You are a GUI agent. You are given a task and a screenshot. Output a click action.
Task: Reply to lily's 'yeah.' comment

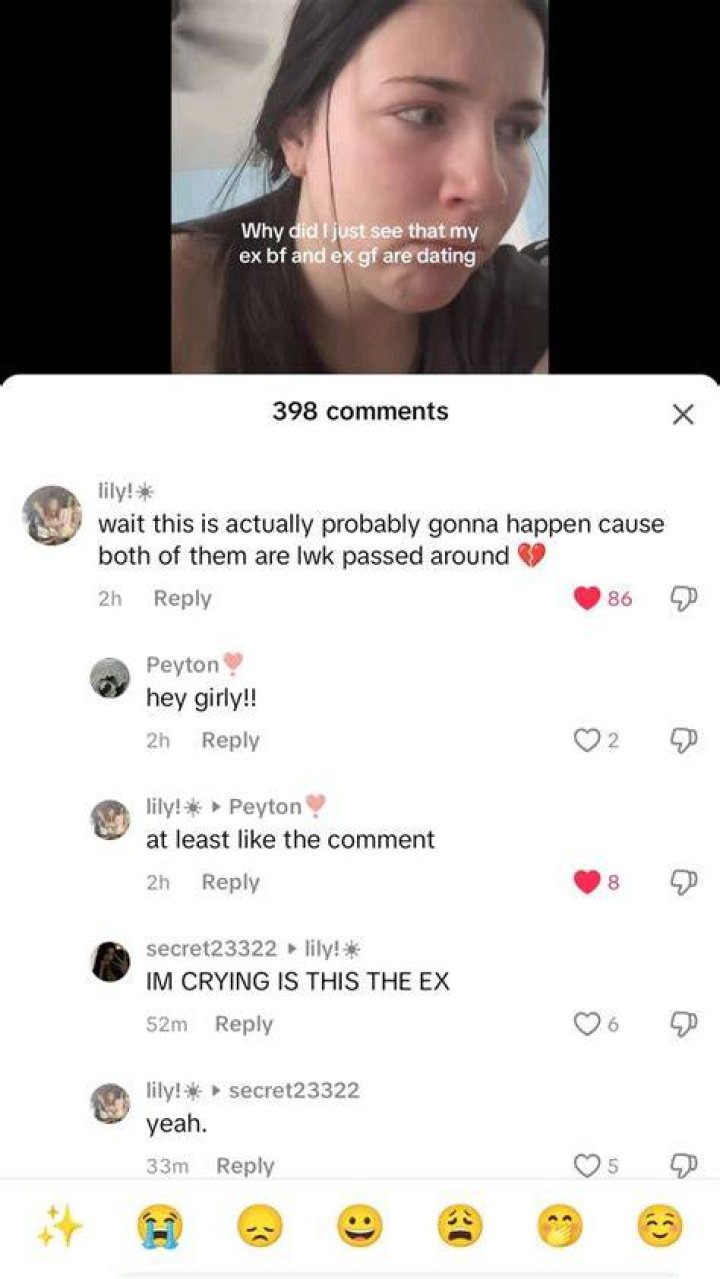245,1166
